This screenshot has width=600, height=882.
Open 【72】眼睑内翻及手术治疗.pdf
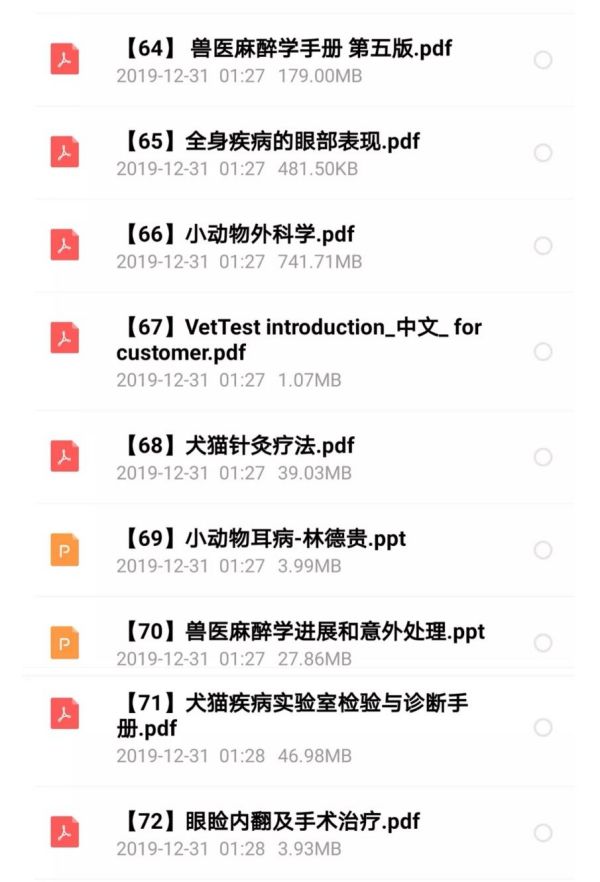(x=268, y=821)
